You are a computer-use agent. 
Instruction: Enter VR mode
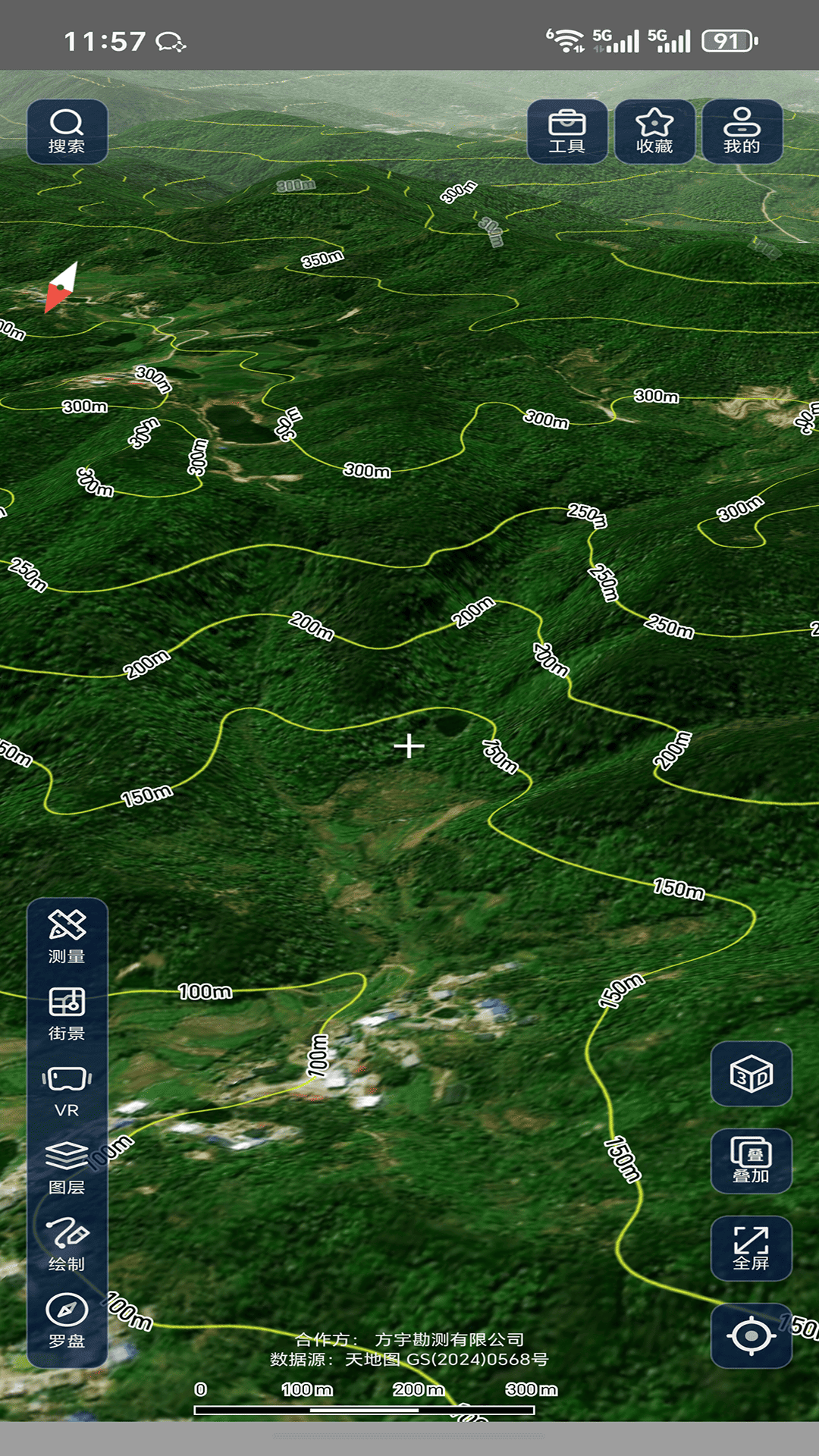point(67,1091)
